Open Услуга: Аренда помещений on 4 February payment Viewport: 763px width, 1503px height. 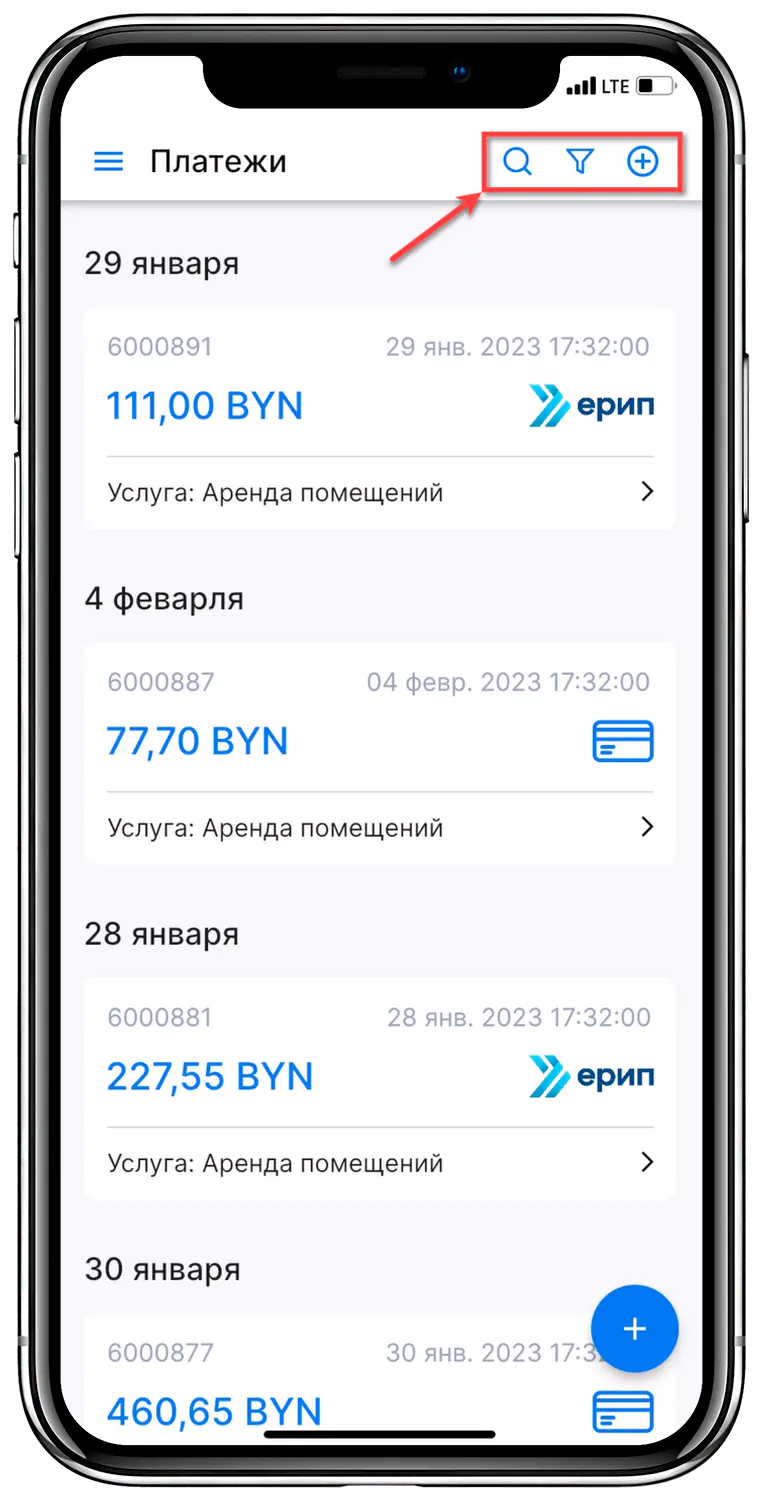pos(274,827)
